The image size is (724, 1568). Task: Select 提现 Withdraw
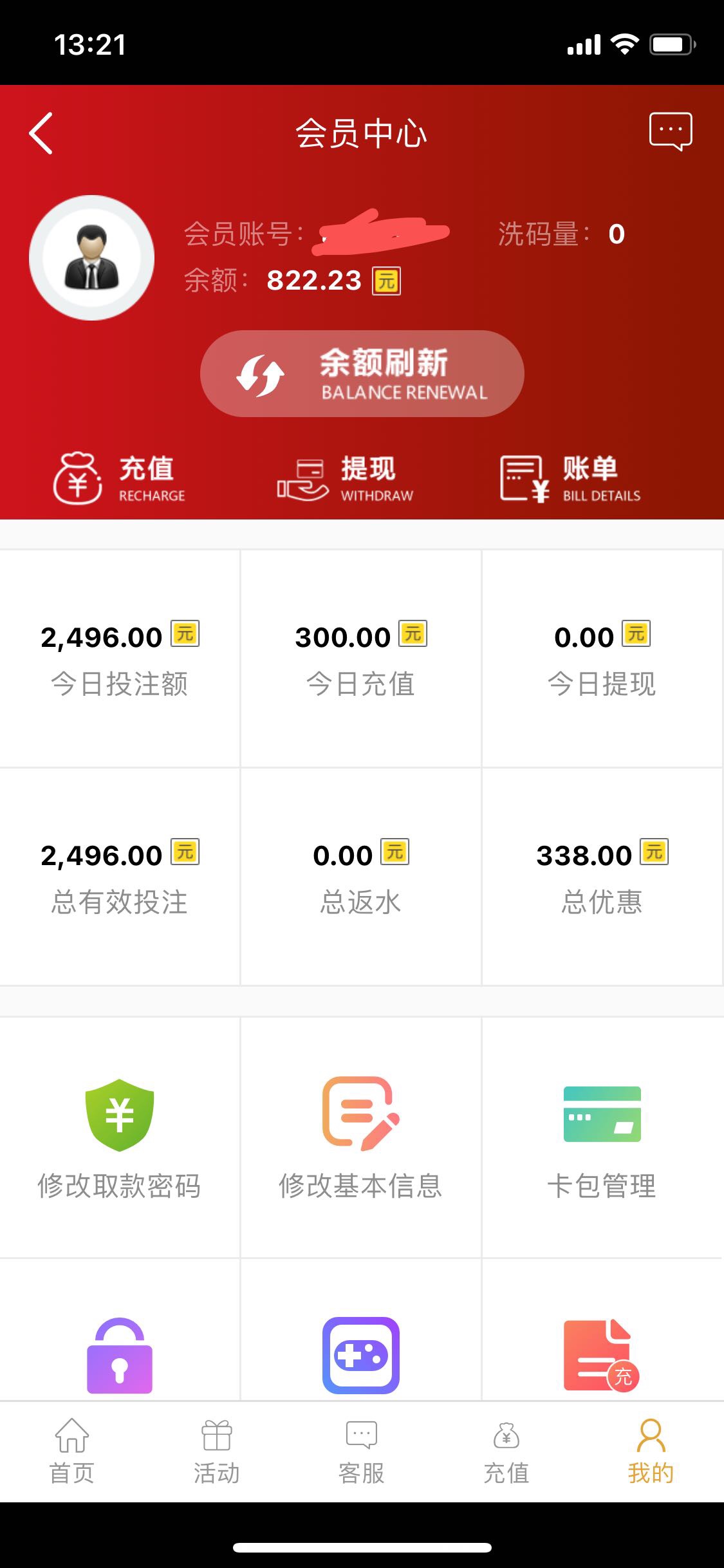[346, 478]
